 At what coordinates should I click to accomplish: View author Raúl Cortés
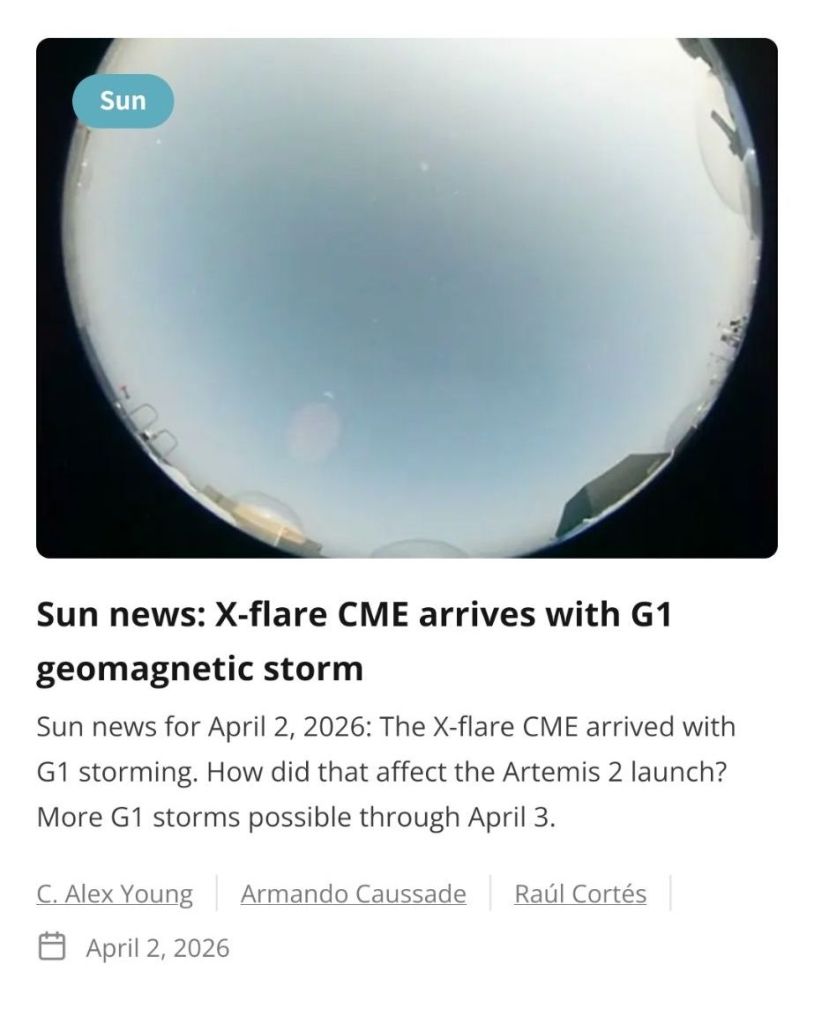(x=580, y=893)
